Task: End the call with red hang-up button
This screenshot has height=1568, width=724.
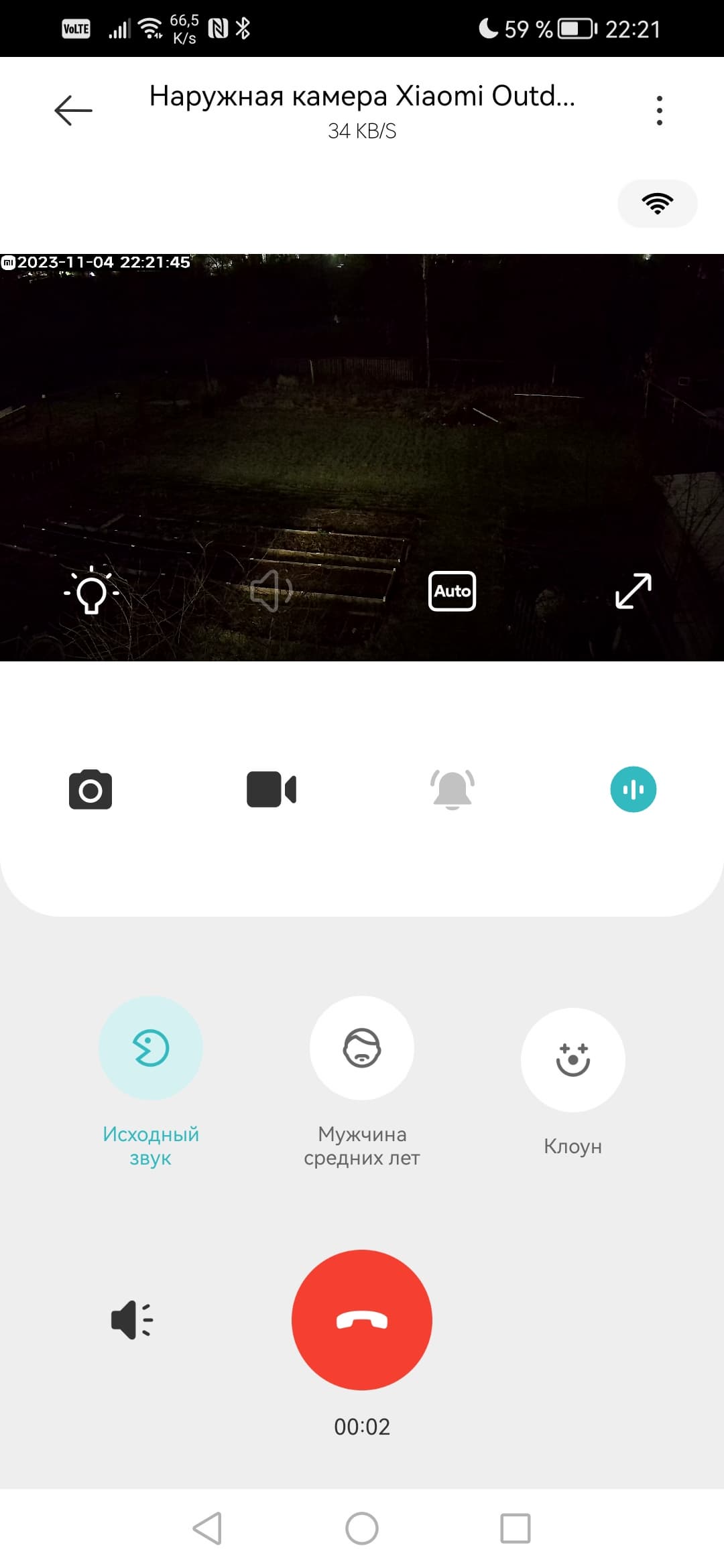Action: 362,1320
